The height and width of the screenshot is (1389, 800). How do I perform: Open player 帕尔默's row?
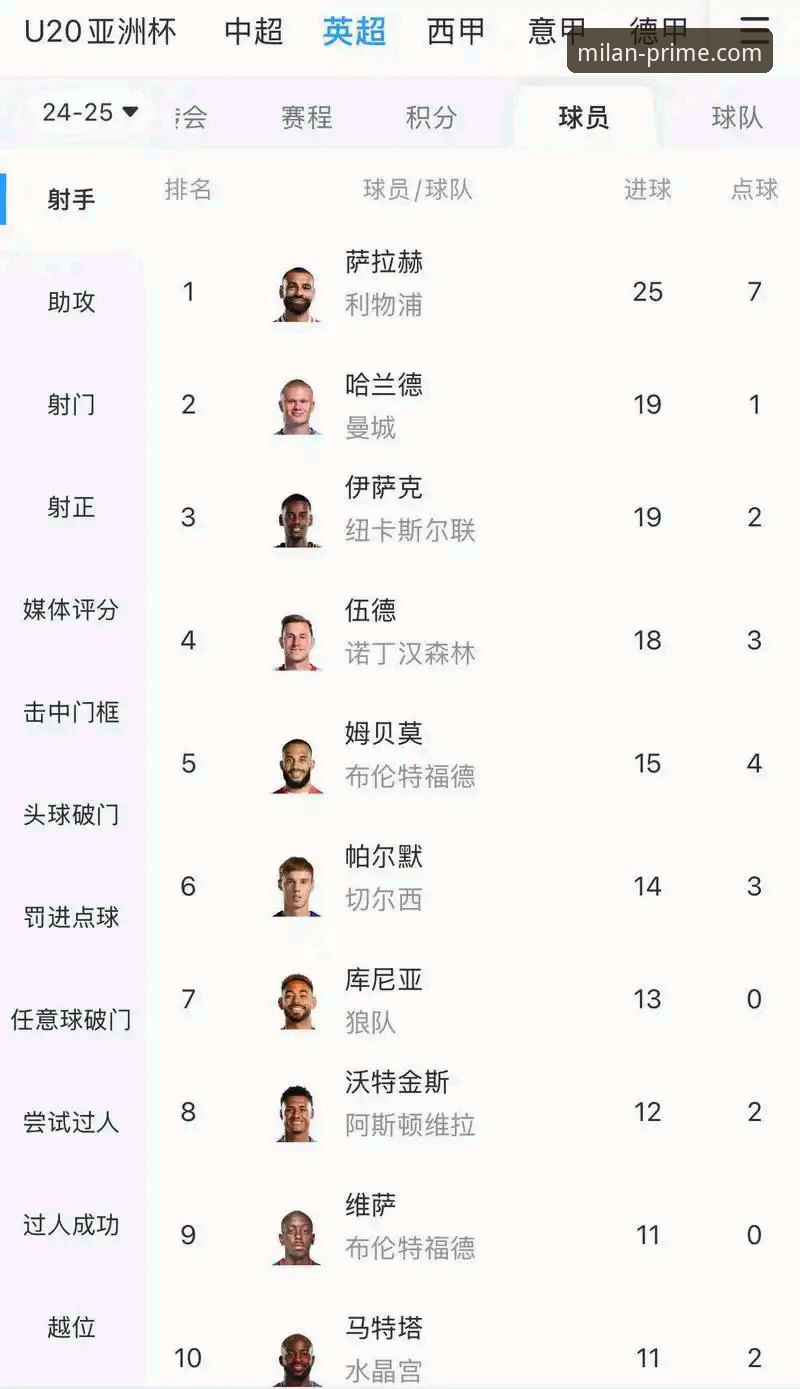pos(472,886)
